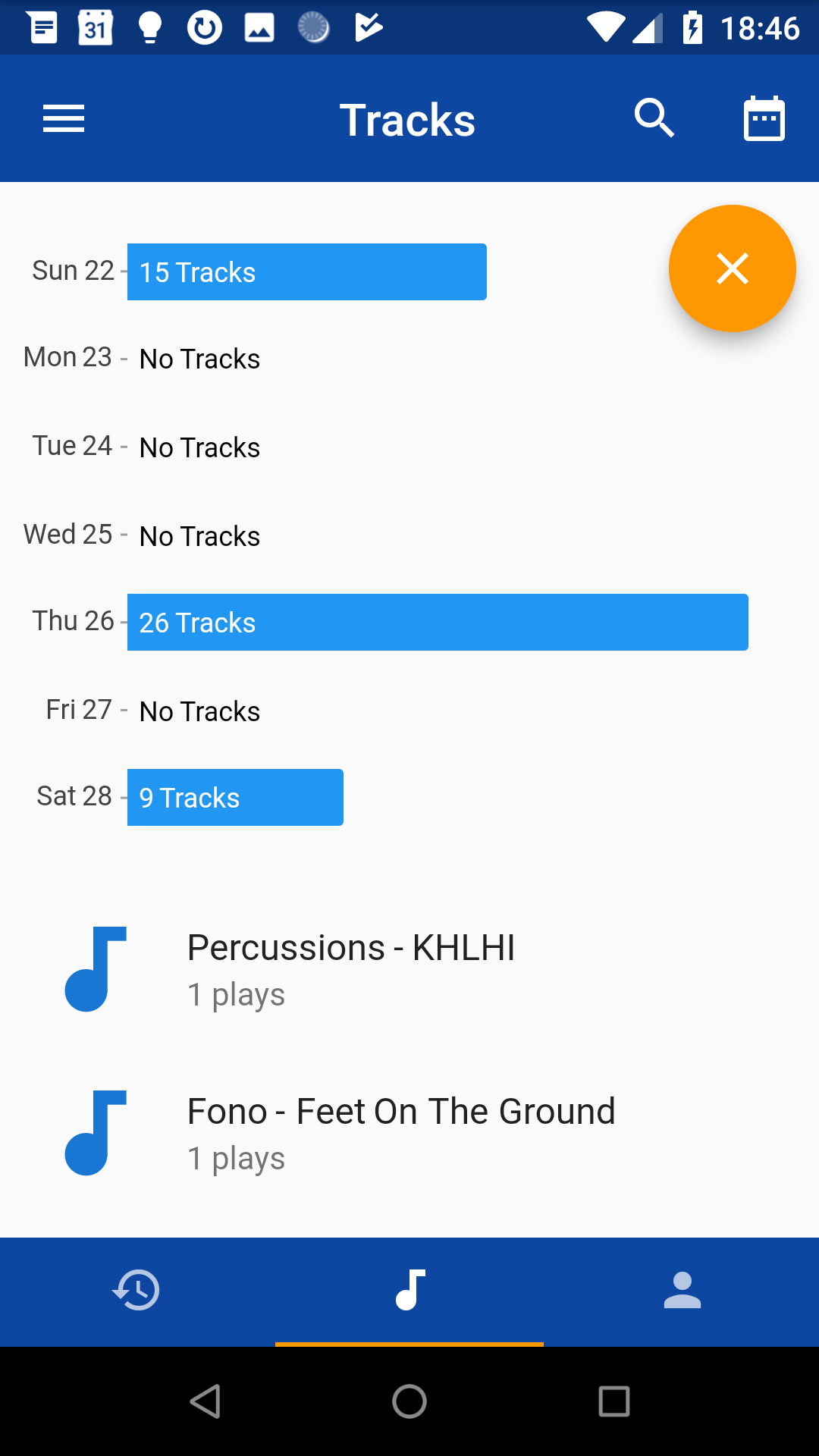819x1456 pixels.
Task: Open search in the Tracks bar
Action: pos(654,119)
